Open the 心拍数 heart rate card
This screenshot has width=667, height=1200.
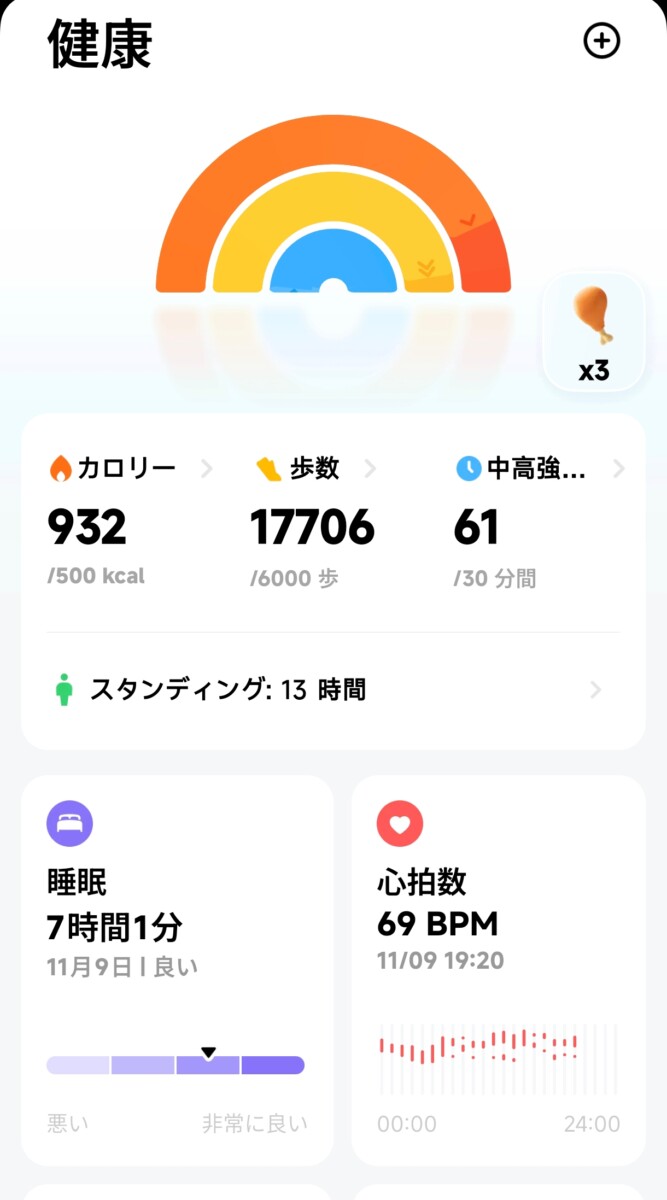[x=498, y=970]
